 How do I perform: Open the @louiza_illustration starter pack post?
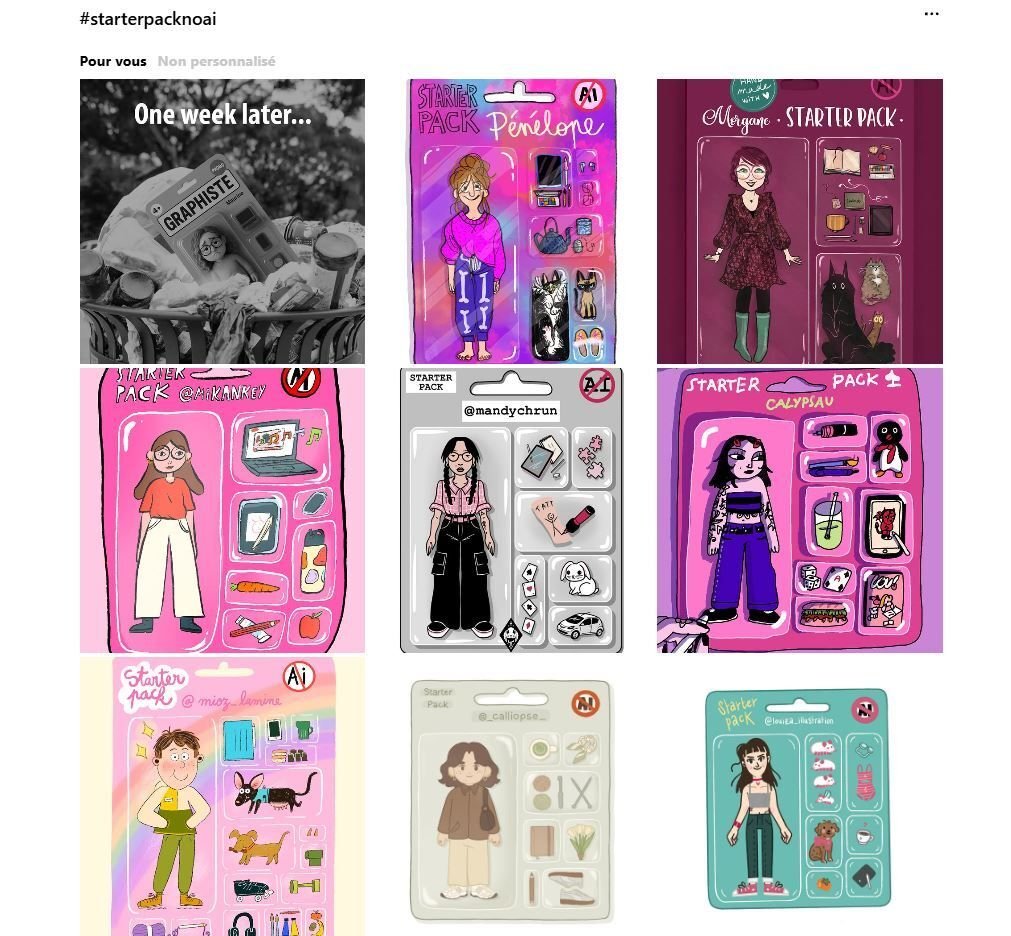click(799, 797)
